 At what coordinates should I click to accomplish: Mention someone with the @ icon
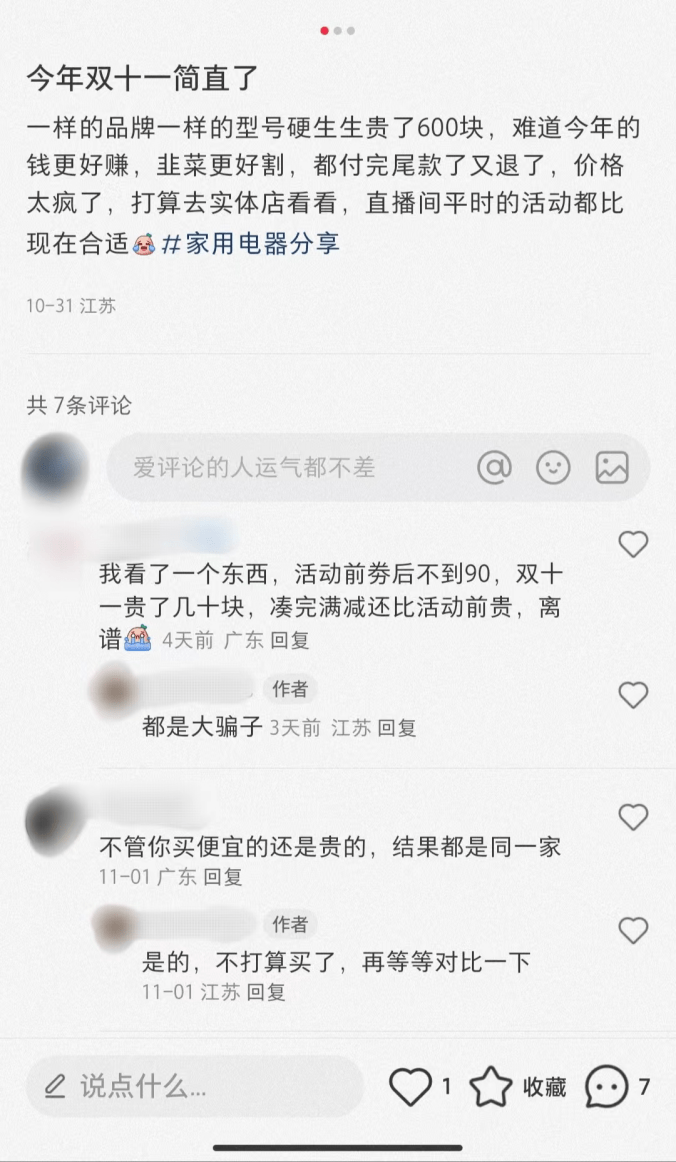tap(494, 467)
